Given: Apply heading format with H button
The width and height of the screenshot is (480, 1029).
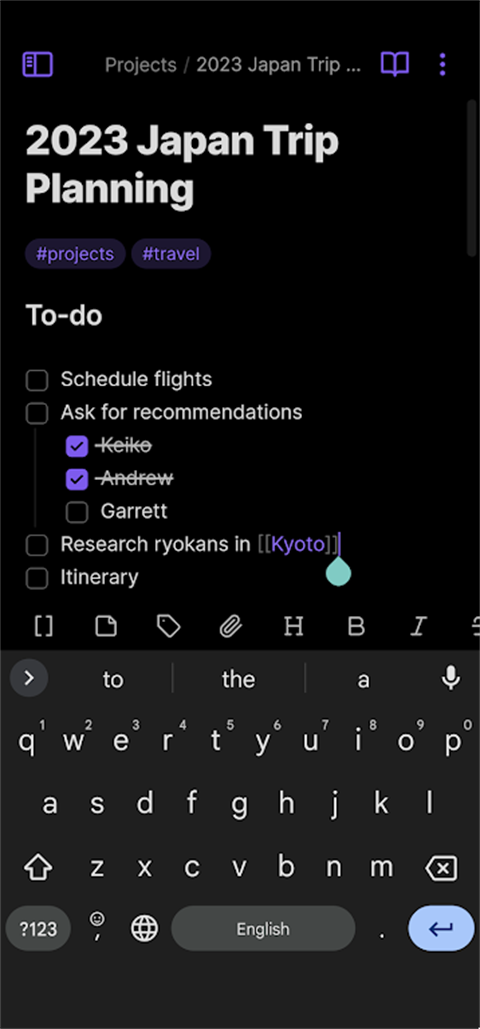Looking at the screenshot, I should [294, 627].
